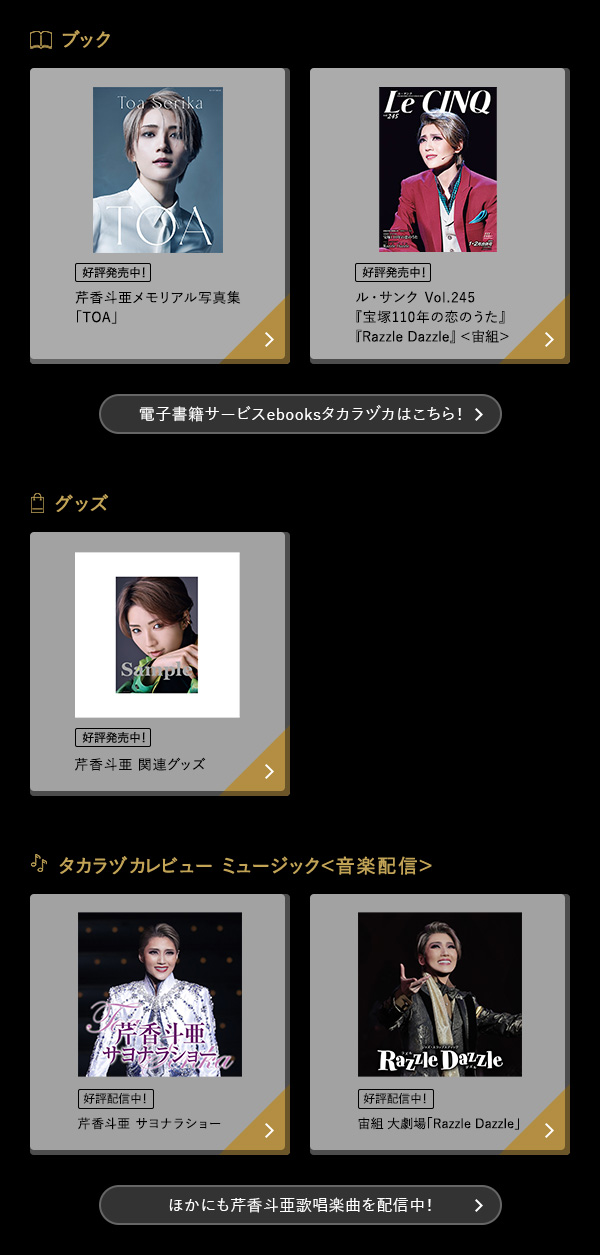Open the 芹香斗亜 サヨナラショー music card
Screen dimensions: 600x1255
tap(158, 1022)
